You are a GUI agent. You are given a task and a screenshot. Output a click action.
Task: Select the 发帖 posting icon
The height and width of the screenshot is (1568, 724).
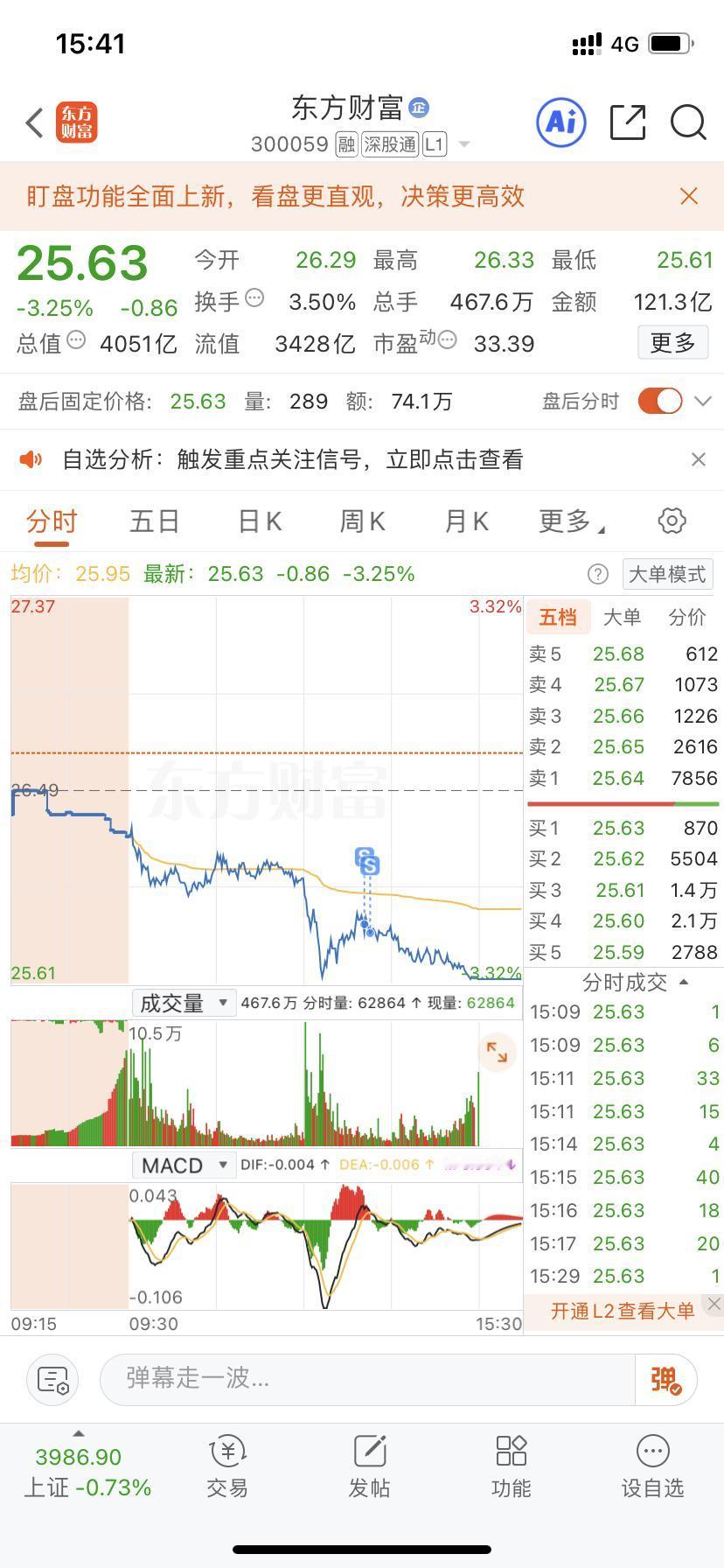pyautogui.click(x=369, y=1463)
